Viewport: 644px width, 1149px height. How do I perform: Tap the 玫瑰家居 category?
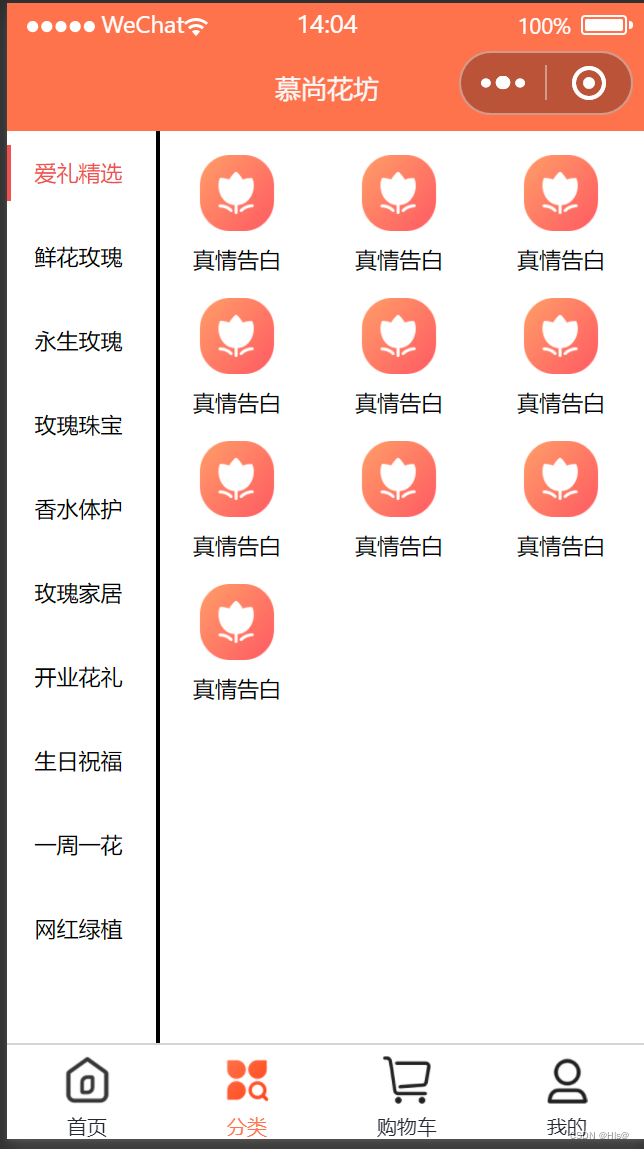[78, 594]
